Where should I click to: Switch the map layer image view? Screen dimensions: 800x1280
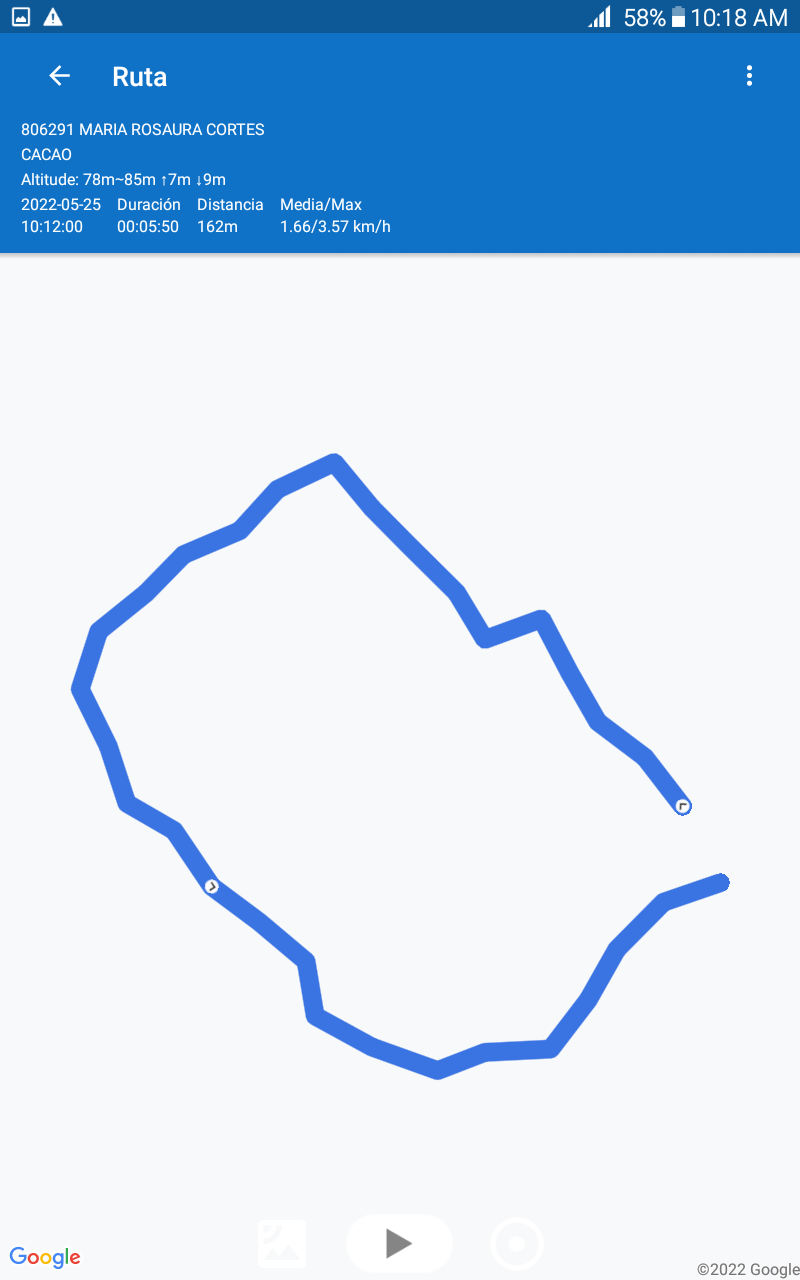click(282, 1244)
